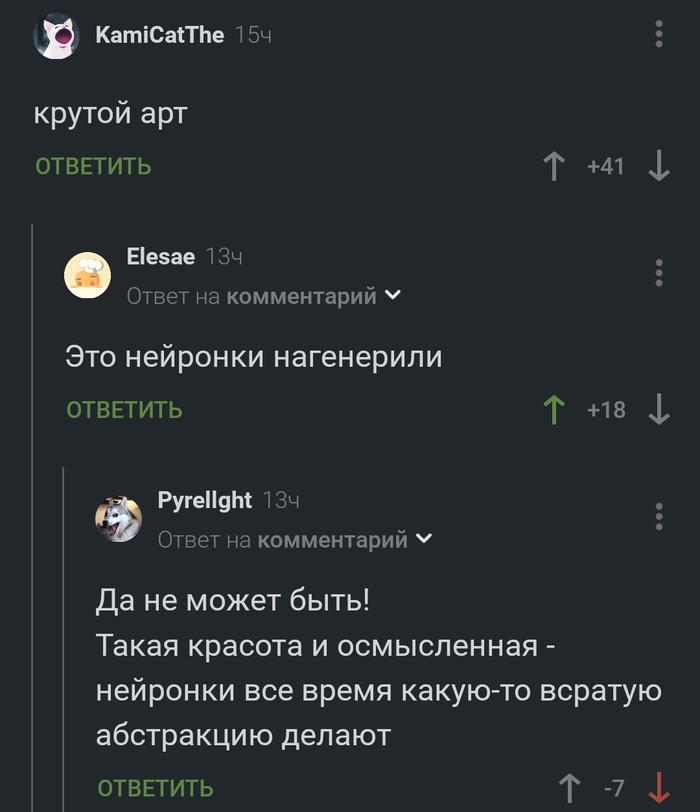Reply to Elesae's comment
The width and height of the screenshot is (700, 812).
[124, 409]
